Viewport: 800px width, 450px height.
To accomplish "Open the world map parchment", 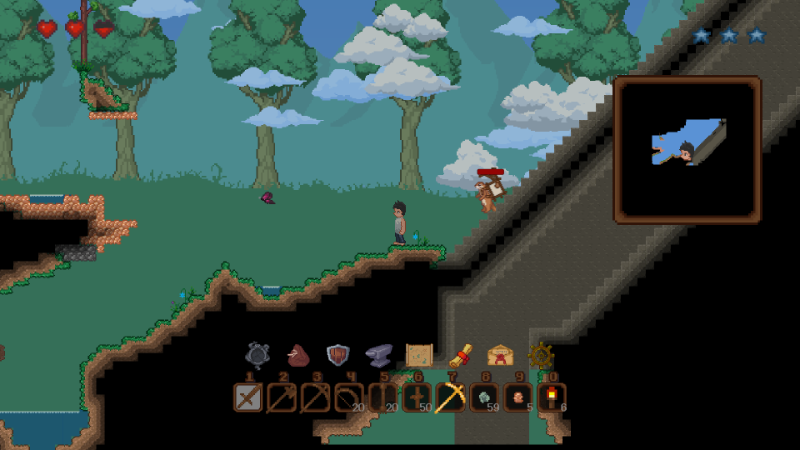I will (418, 355).
